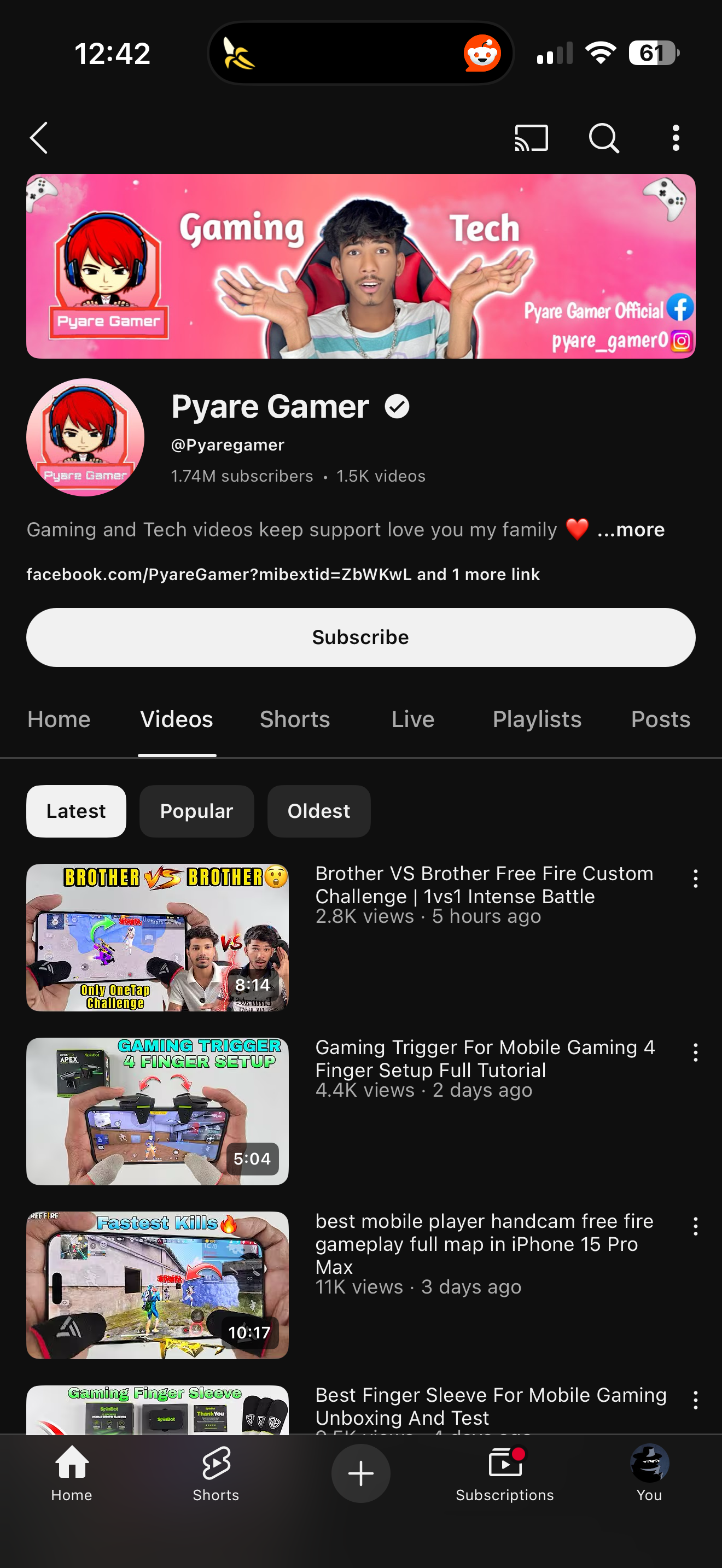The width and height of the screenshot is (722, 1568).
Task: Open the channel overflow menu
Action: [x=675, y=138]
